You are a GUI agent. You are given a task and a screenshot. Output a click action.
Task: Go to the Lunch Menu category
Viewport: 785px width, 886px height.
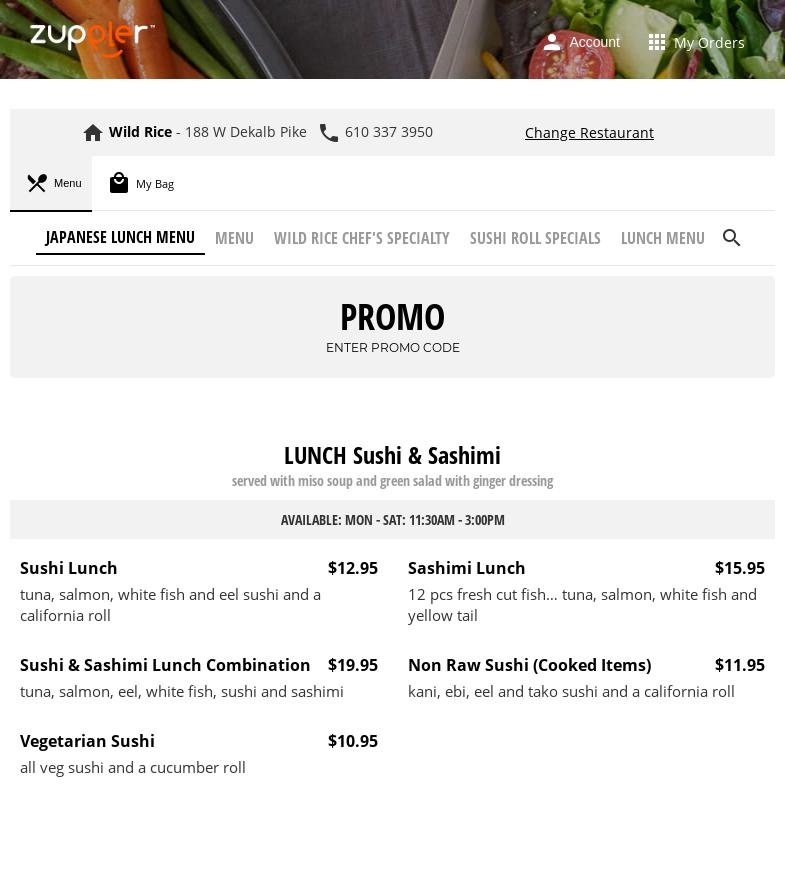[662, 238]
